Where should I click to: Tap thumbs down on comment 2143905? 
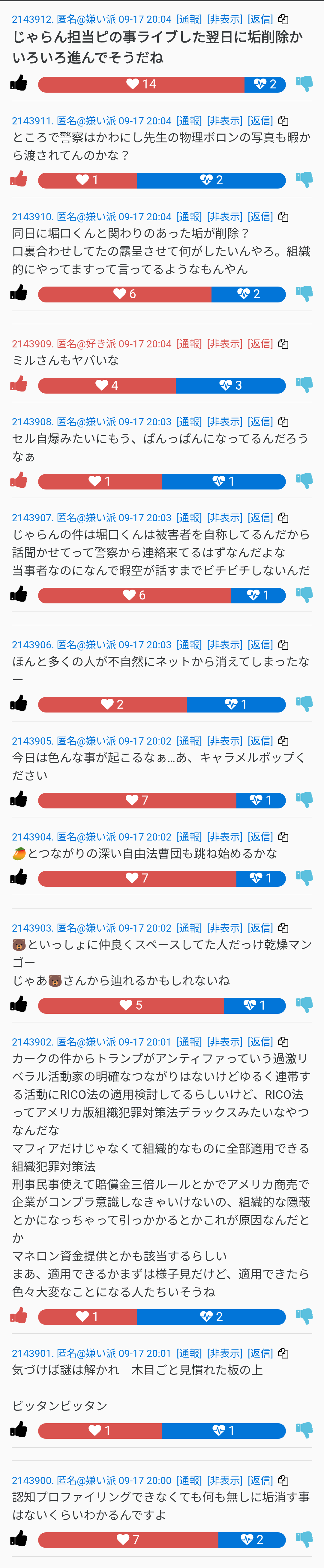[x=304, y=800]
